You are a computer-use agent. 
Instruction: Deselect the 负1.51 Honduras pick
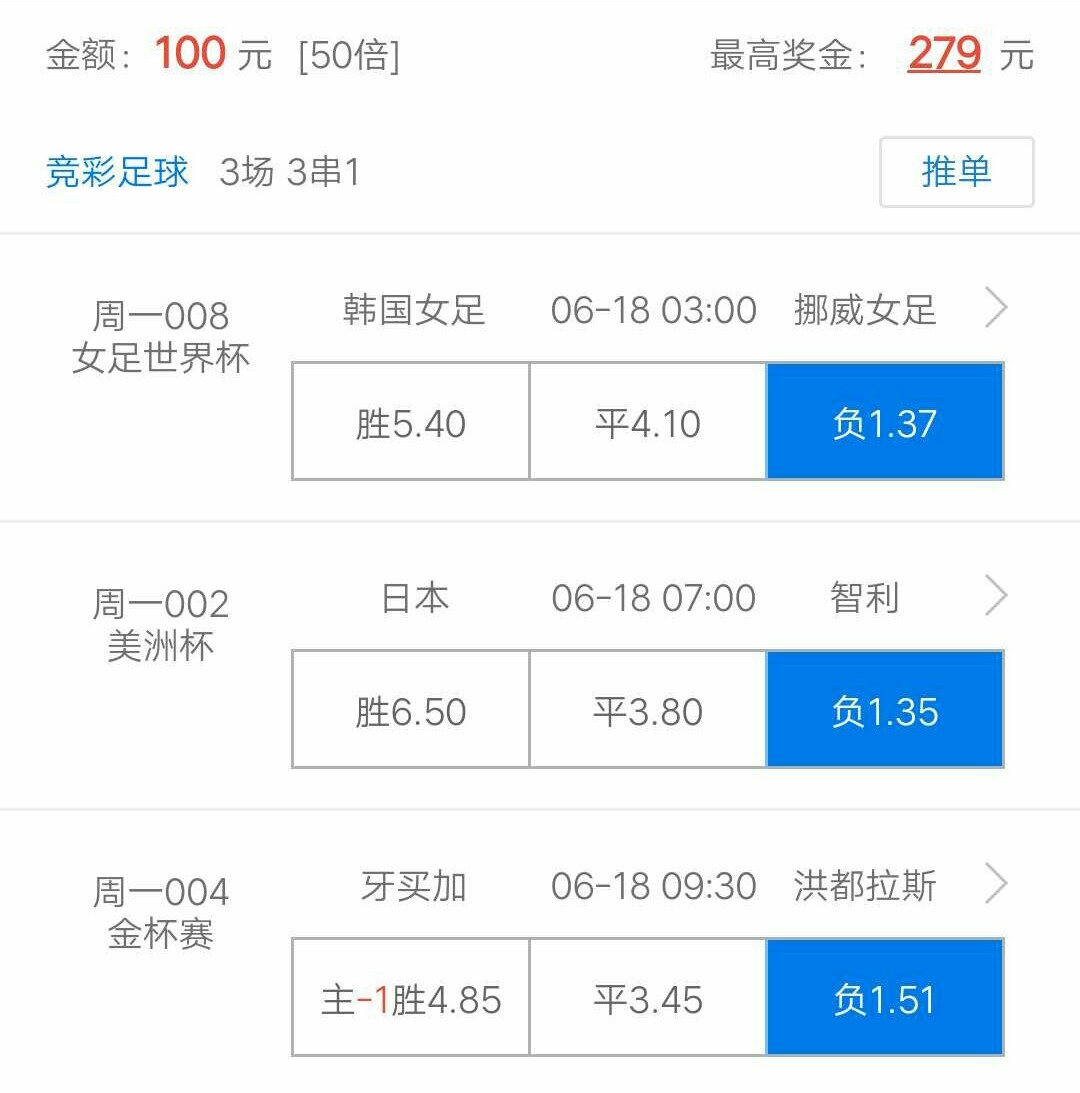tap(884, 997)
